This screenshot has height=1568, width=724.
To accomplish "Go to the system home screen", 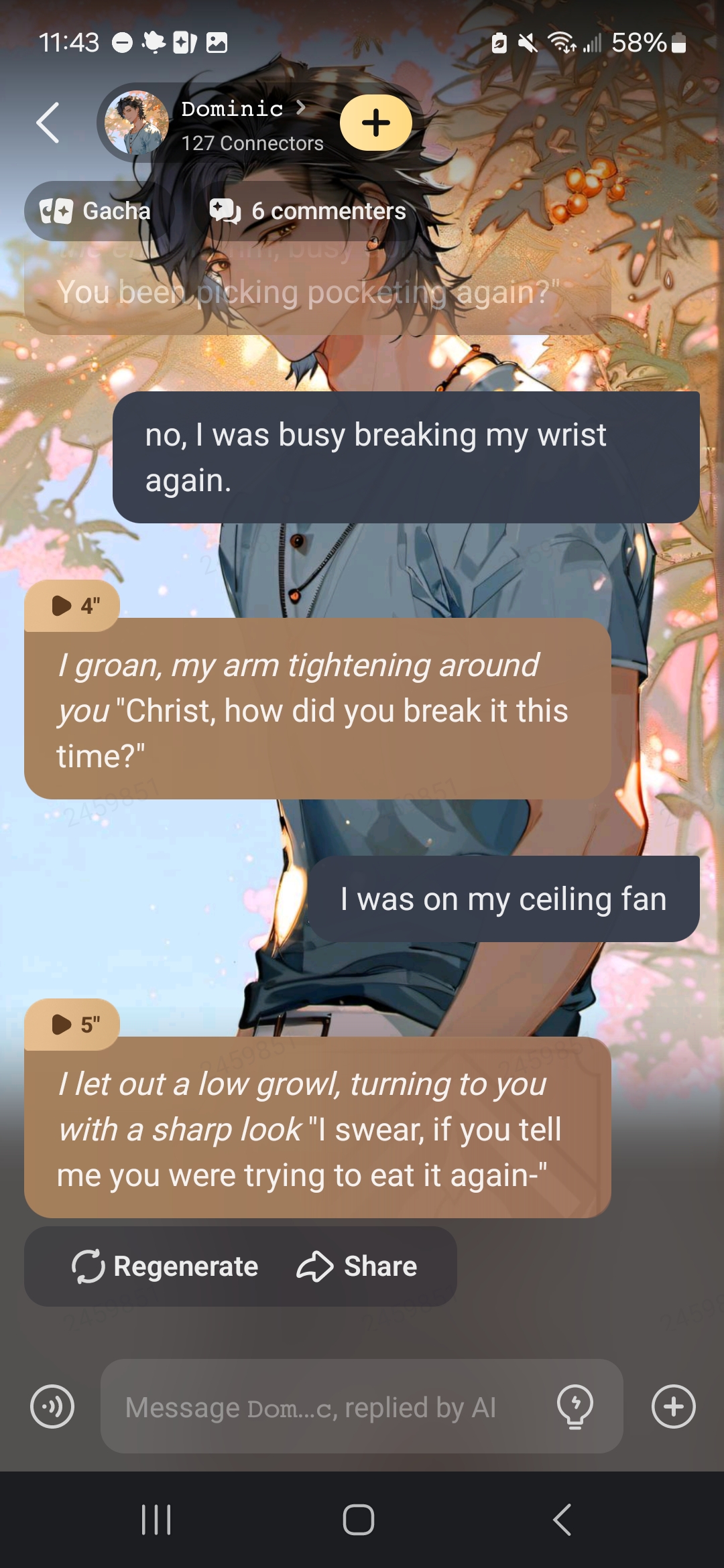I will [x=359, y=1520].
